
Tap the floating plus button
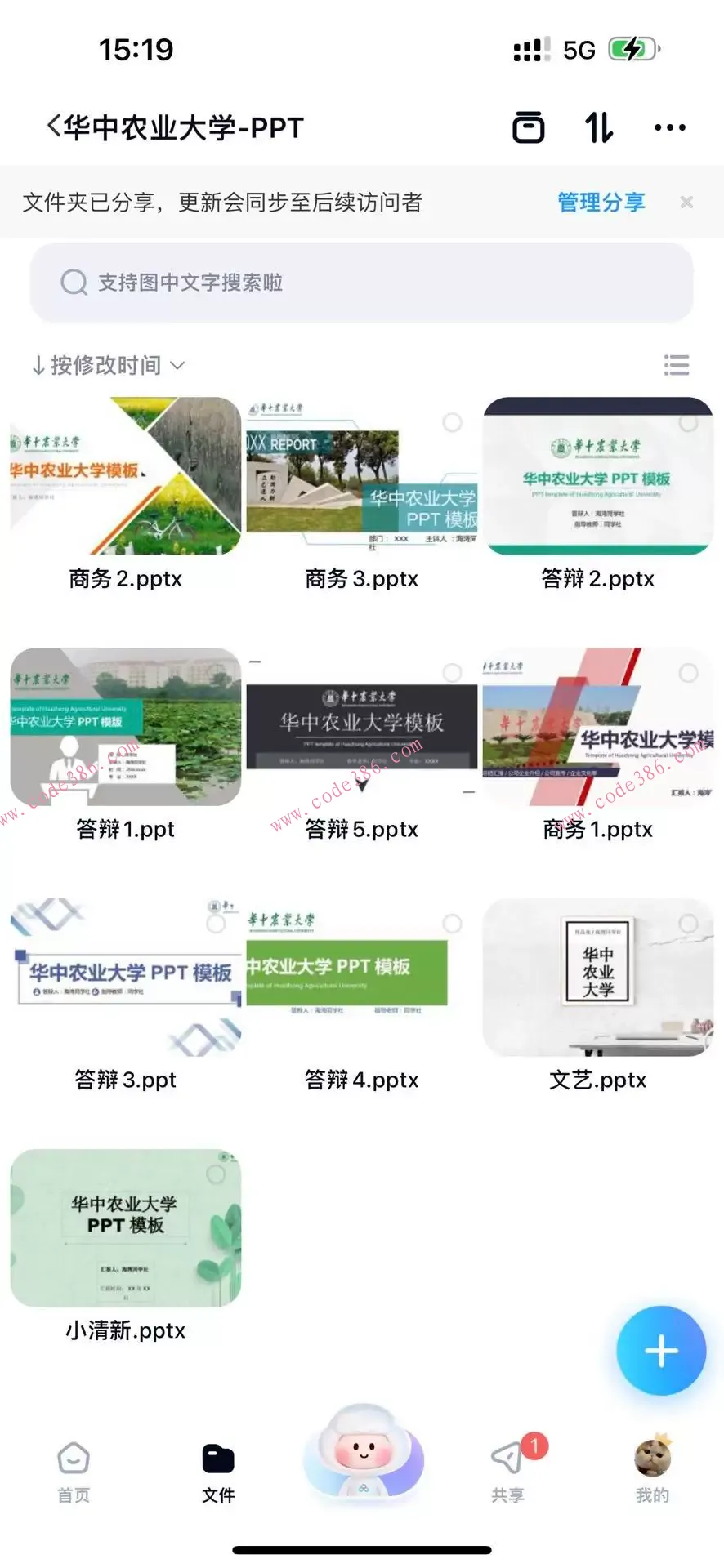(x=660, y=1350)
